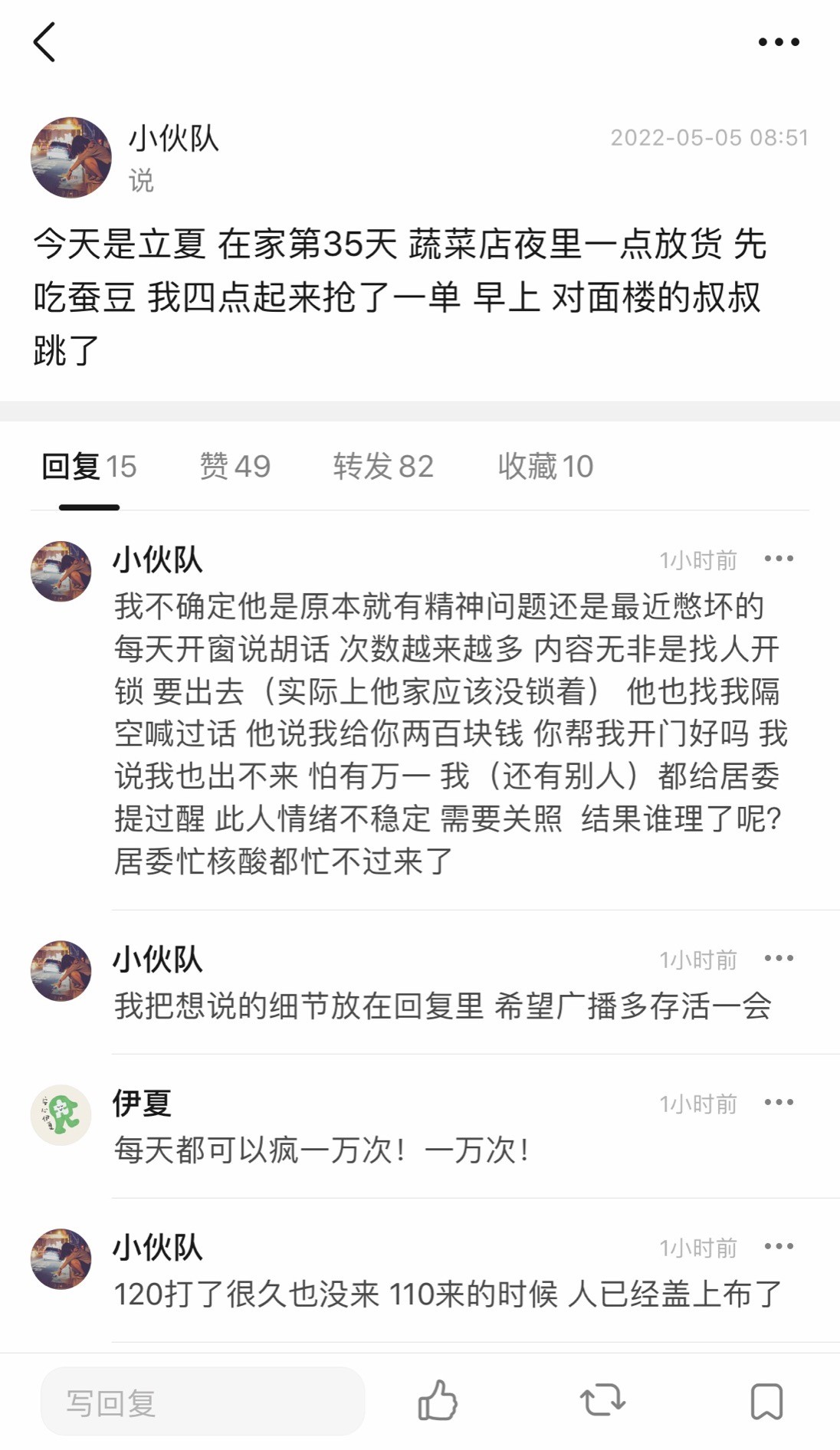
Task: Open more options on 伊夏's reply
Action: (779, 1102)
